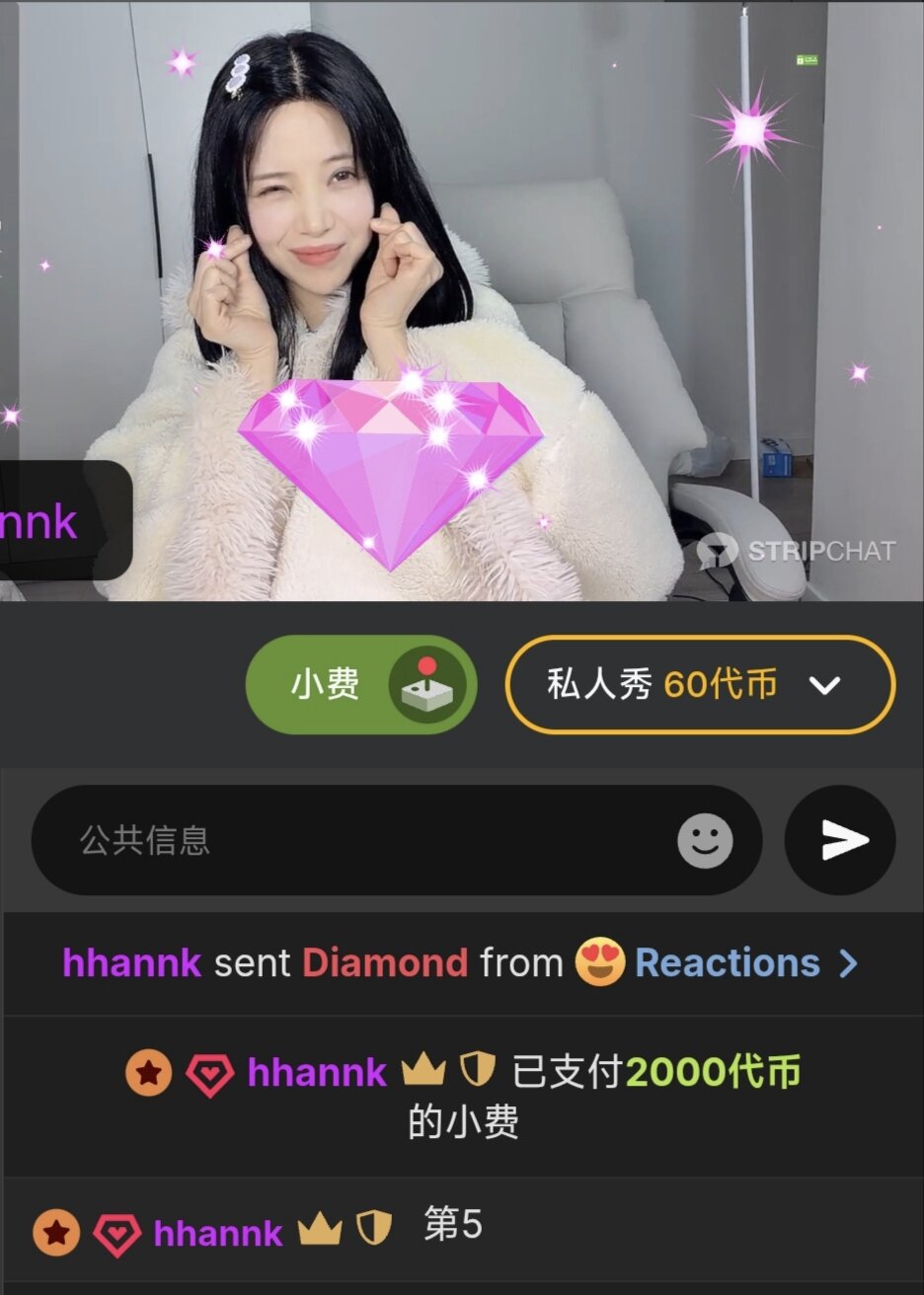The image size is (924, 1295).
Task: Tap the green 小费 tip button
Action: 324,685
